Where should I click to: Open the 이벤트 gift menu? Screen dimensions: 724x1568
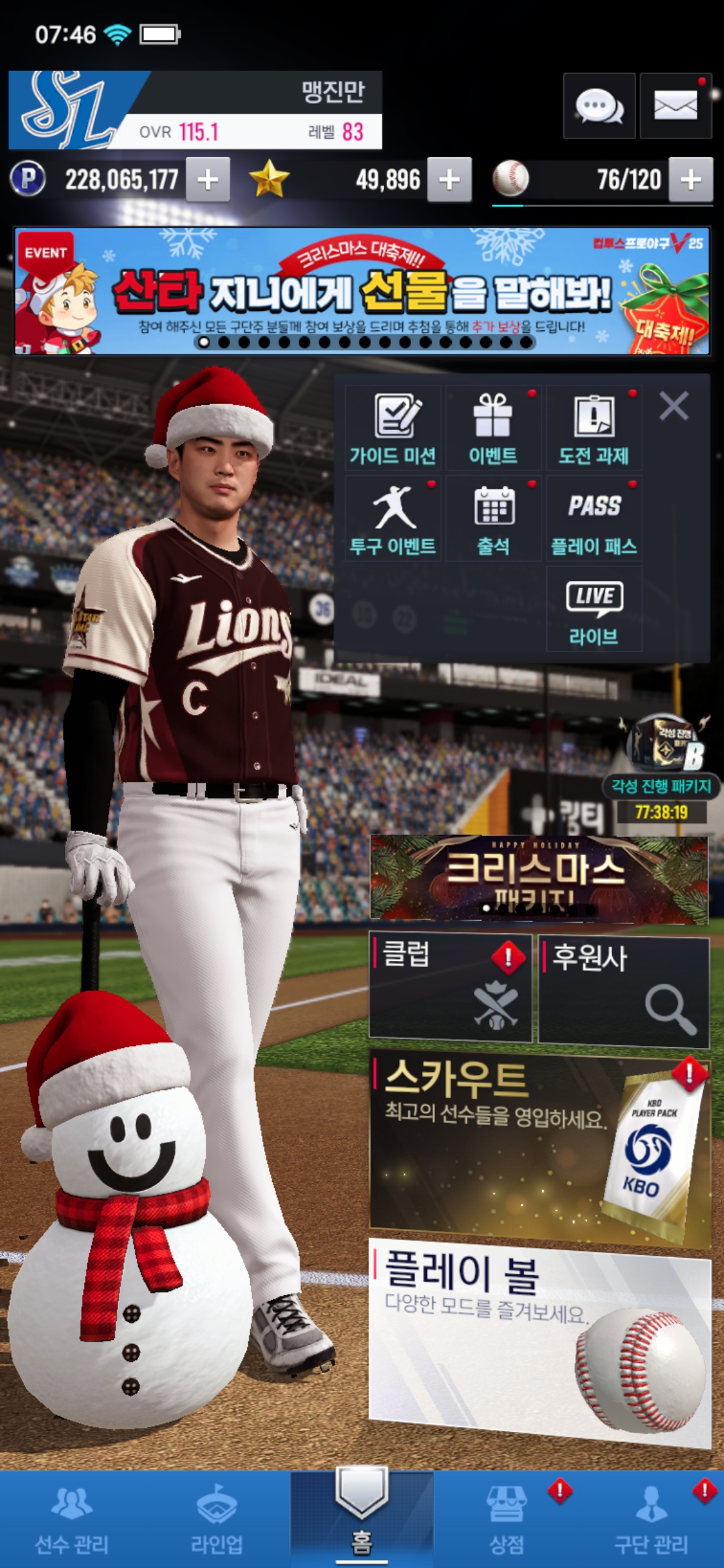tap(493, 428)
